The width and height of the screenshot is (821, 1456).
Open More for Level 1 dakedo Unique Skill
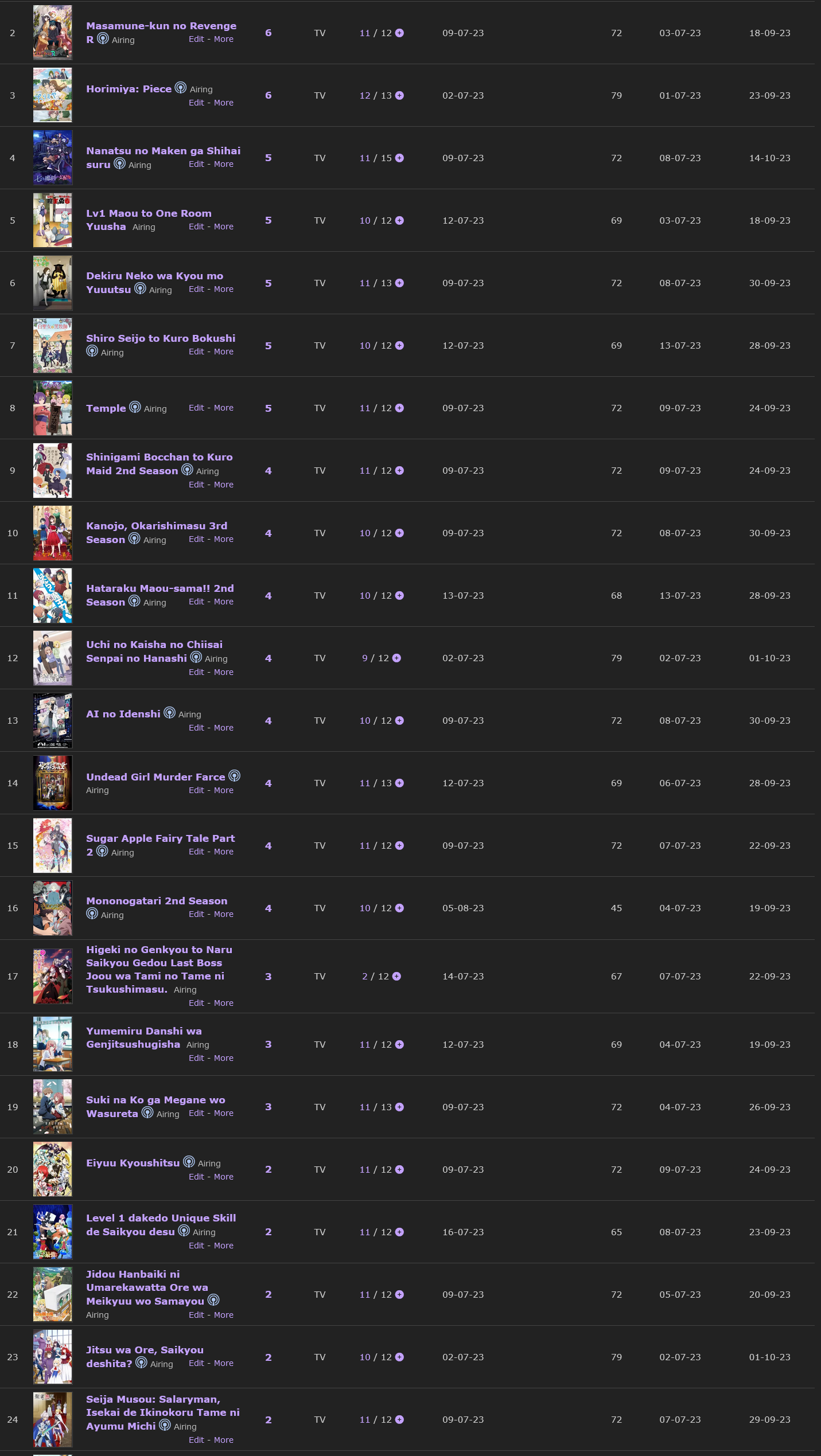click(x=224, y=1246)
